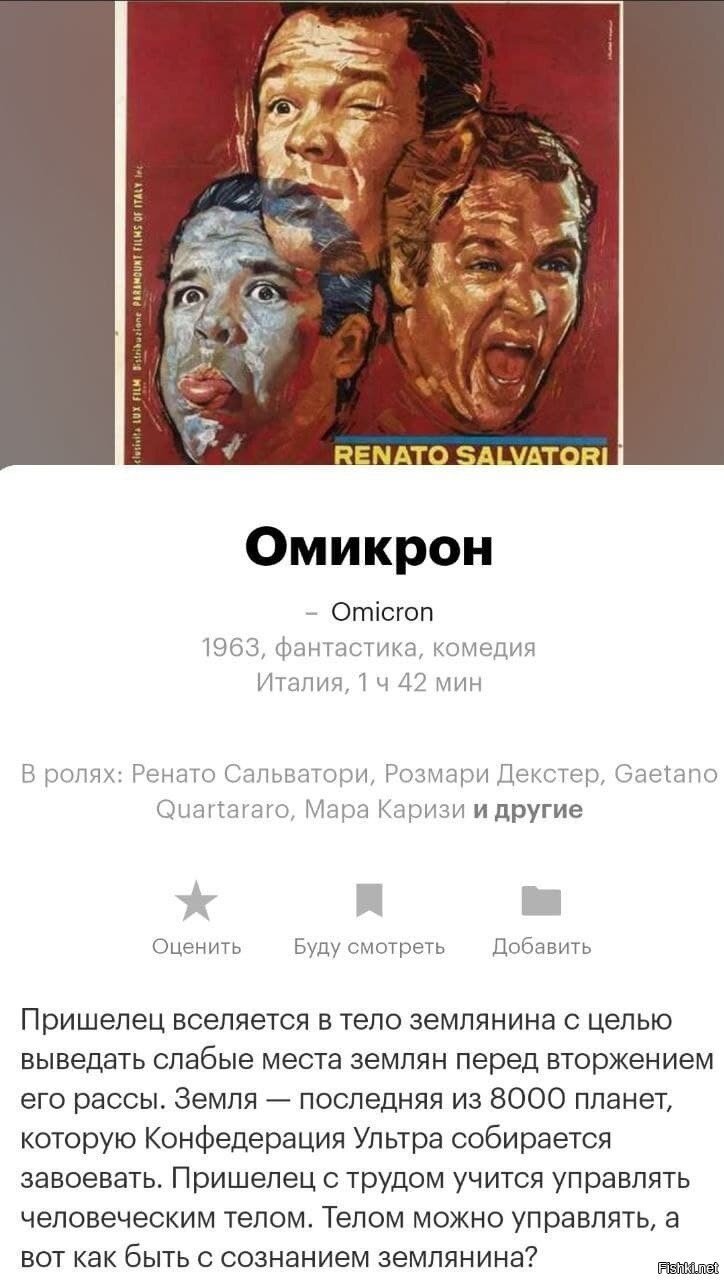Click the rating star above 'Оценить'
Viewport: 724px width, 1280px height.
(197, 901)
